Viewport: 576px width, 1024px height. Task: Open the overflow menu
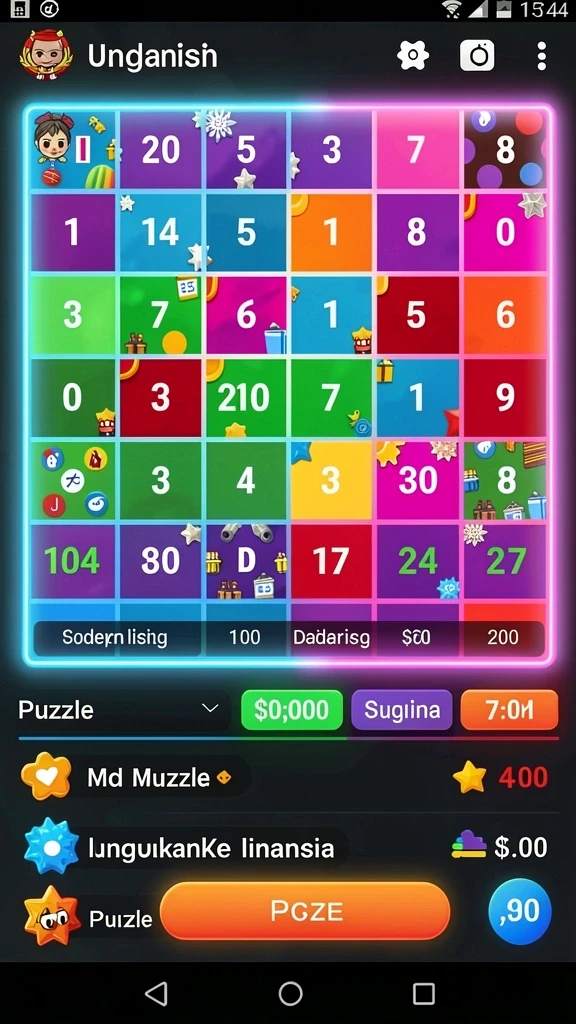tap(541, 56)
